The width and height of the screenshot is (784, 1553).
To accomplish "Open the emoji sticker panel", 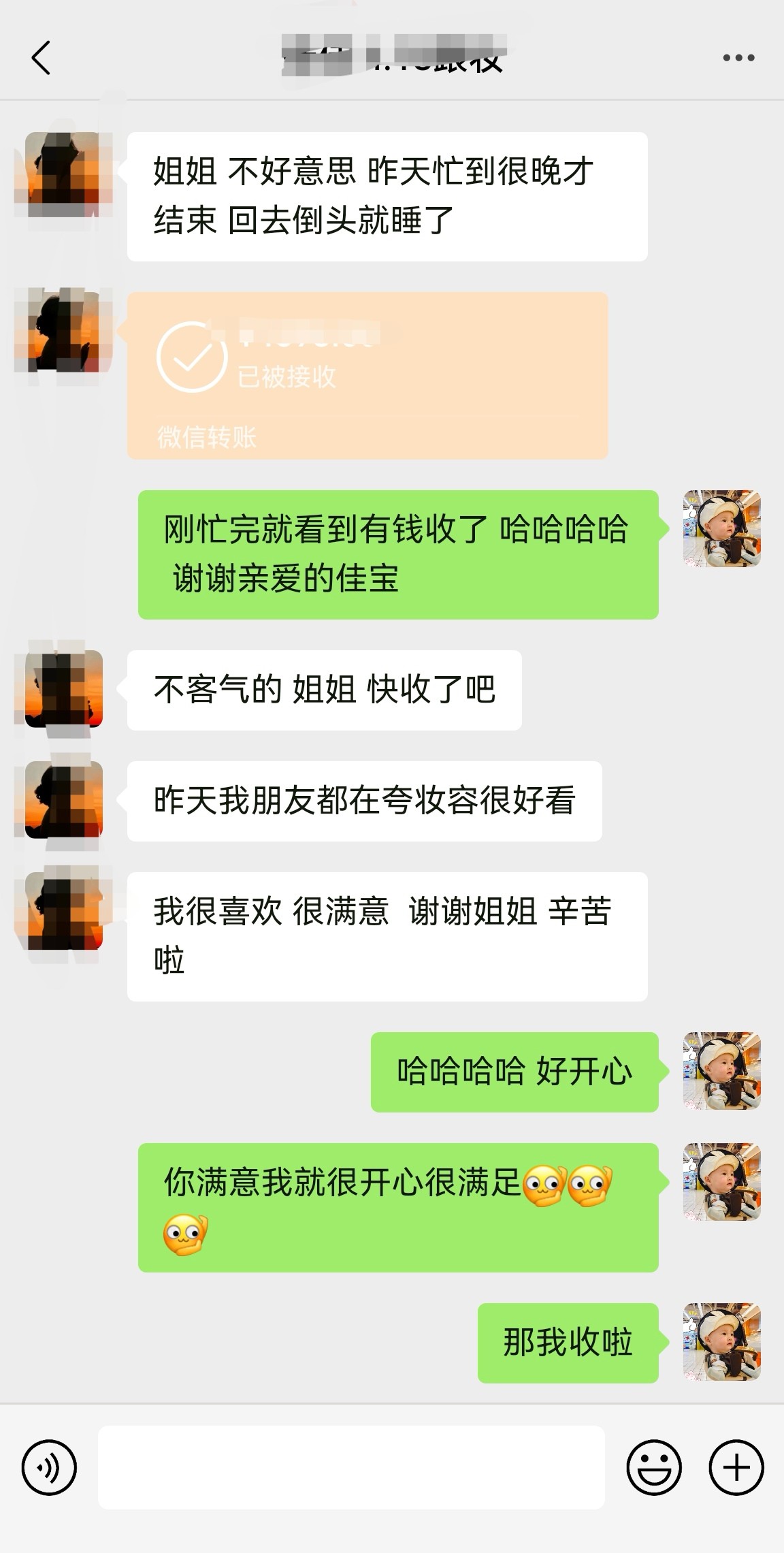I will click(x=654, y=1467).
